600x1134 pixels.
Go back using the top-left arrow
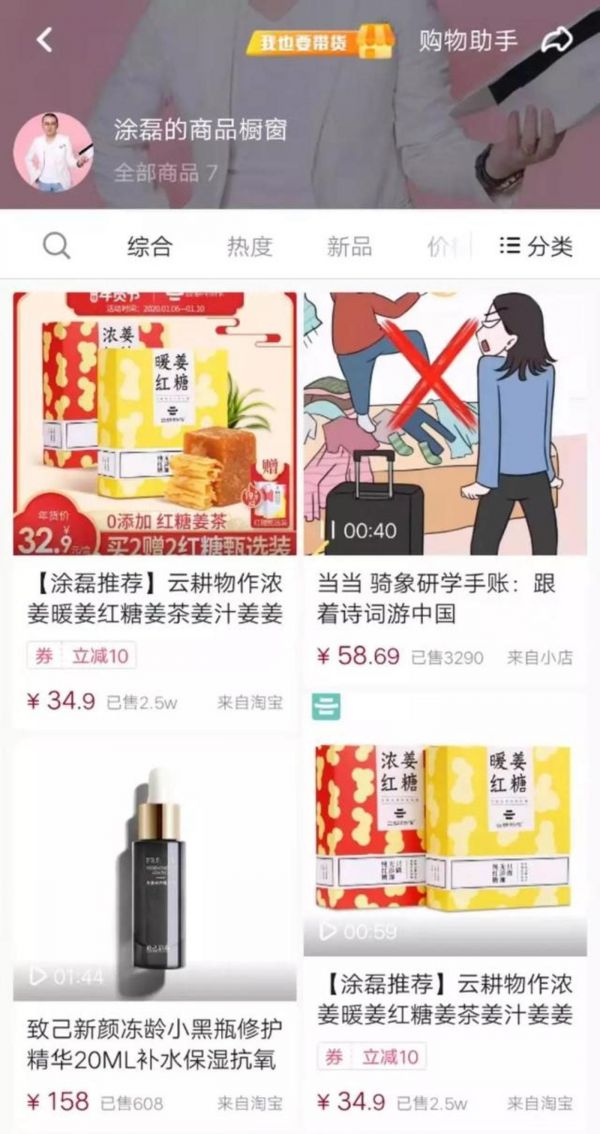[44, 40]
